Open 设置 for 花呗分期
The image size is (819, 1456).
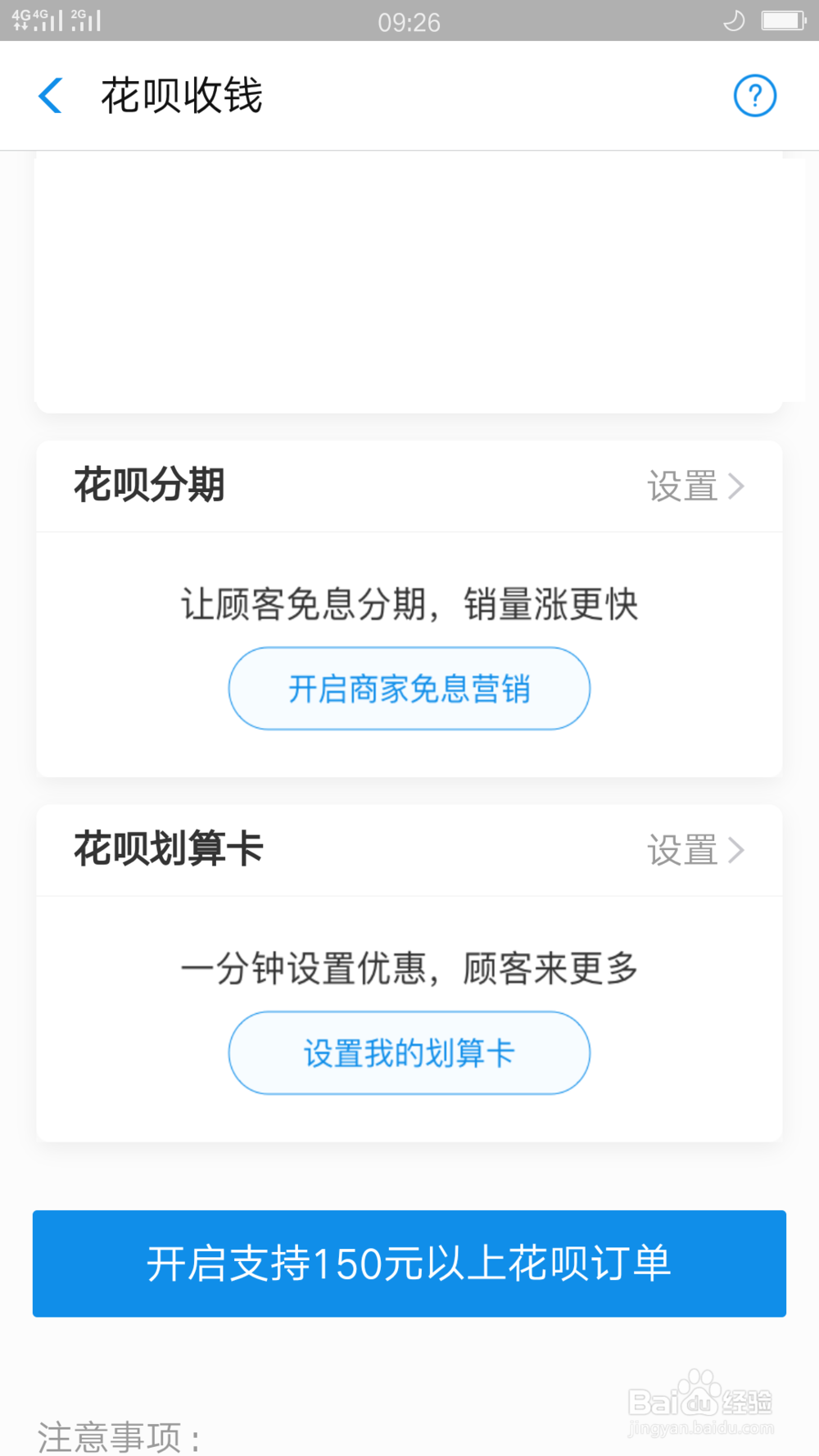coord(696,486)
